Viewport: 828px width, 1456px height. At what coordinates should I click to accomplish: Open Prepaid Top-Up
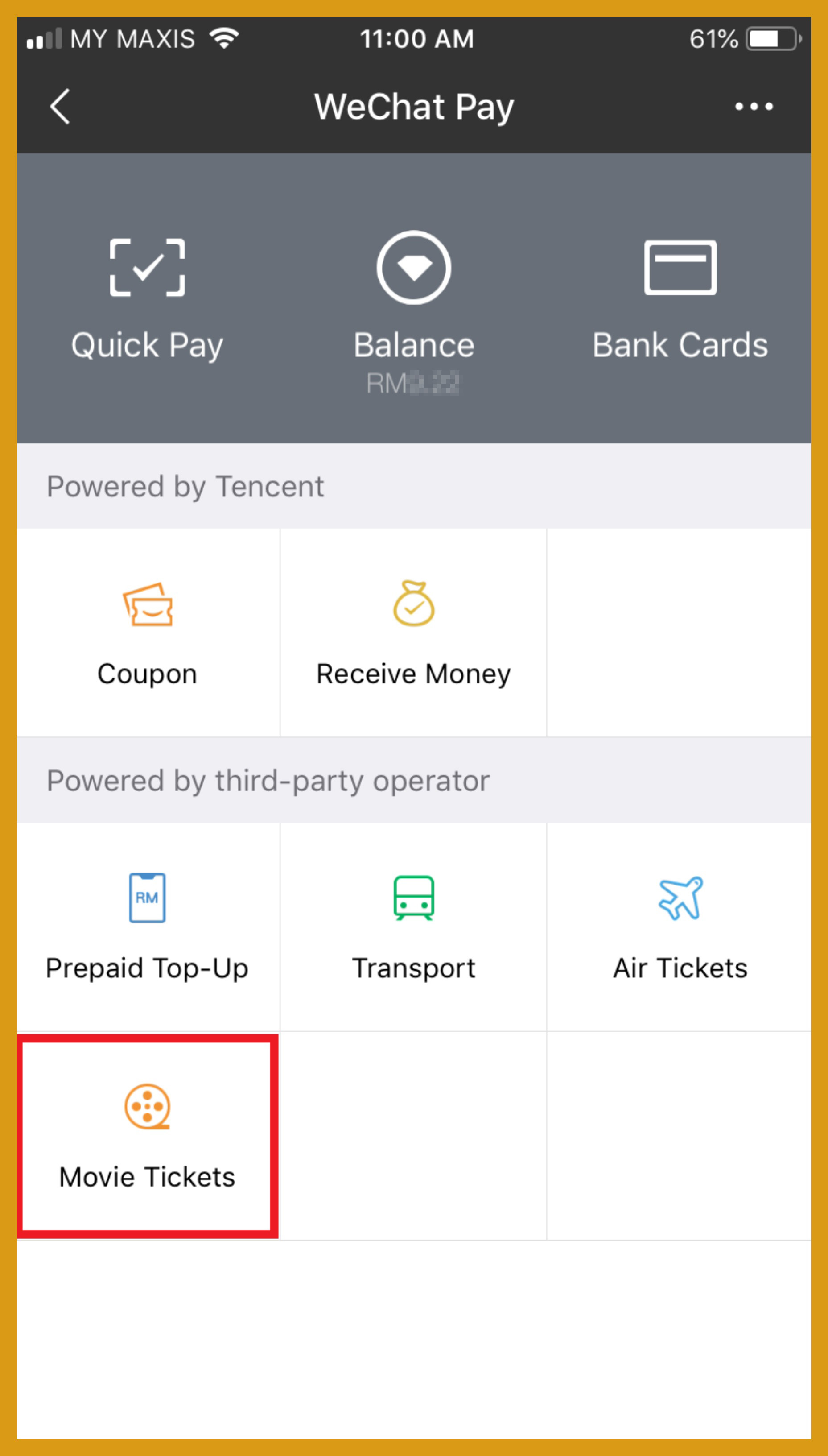(x=147, y=927)
